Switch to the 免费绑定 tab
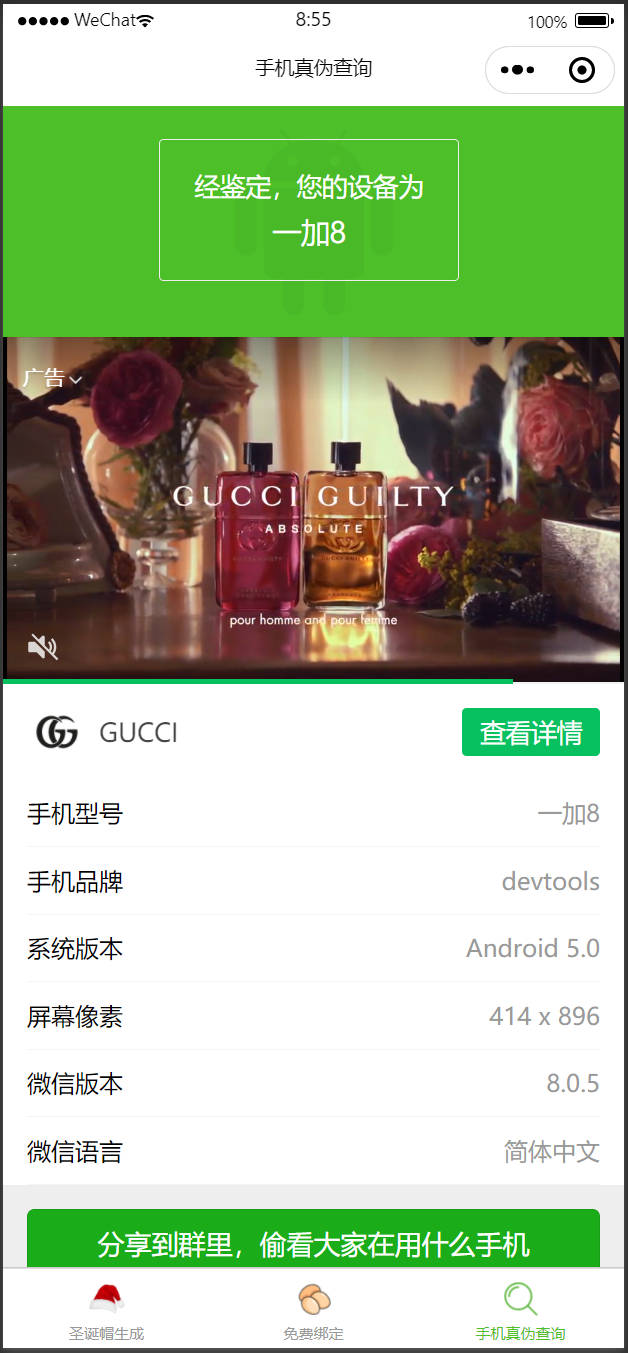 (x=313, y=1311)
